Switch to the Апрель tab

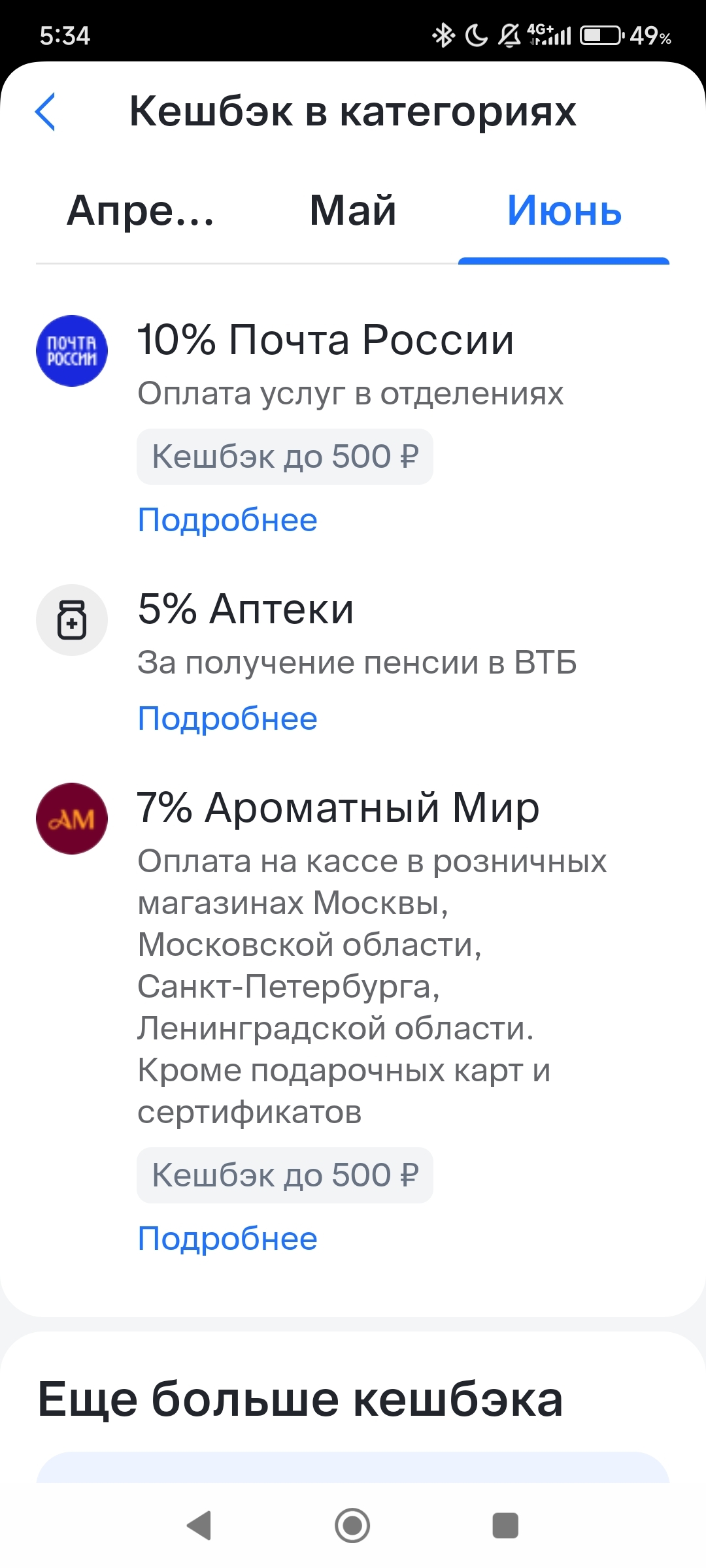coord(141,210)
